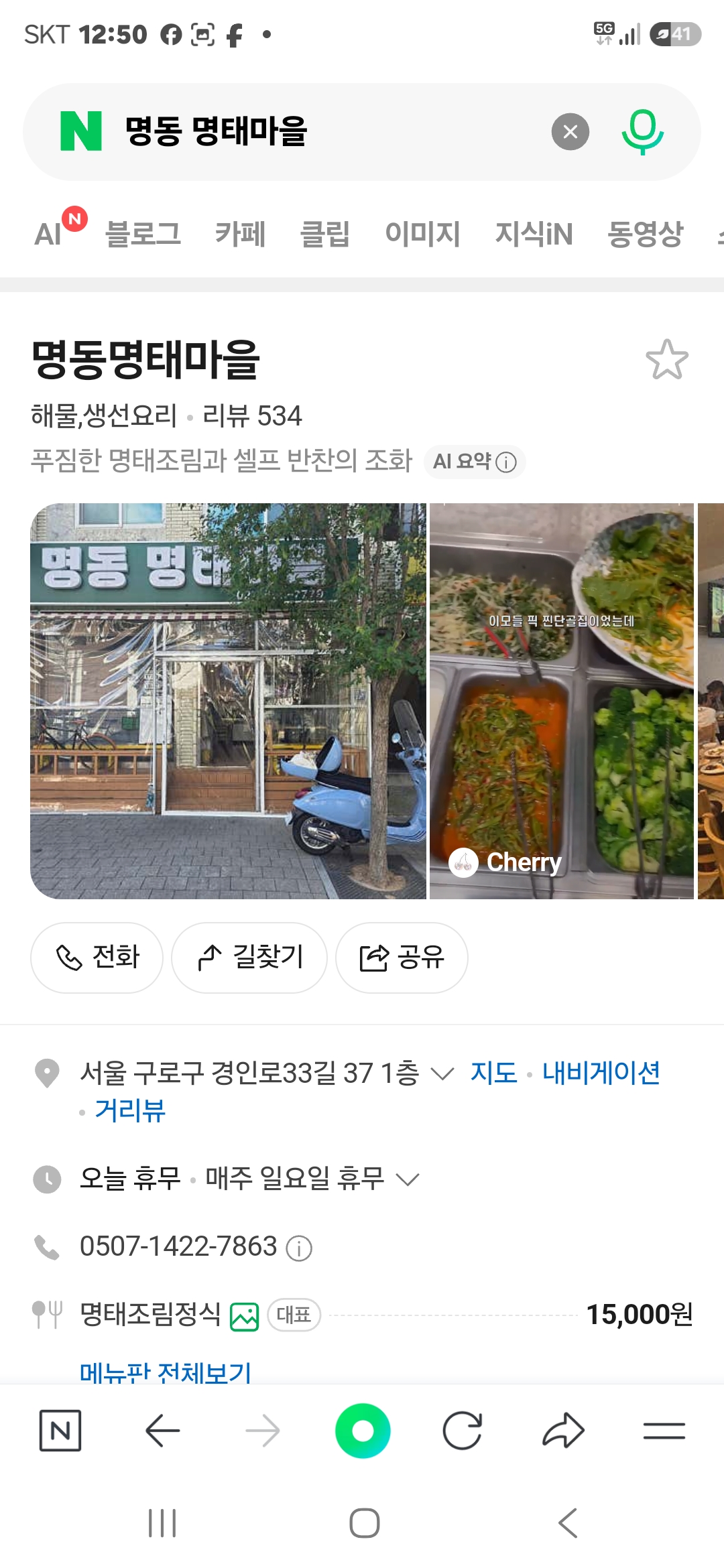Open 거리뷰 street view

130,1110
